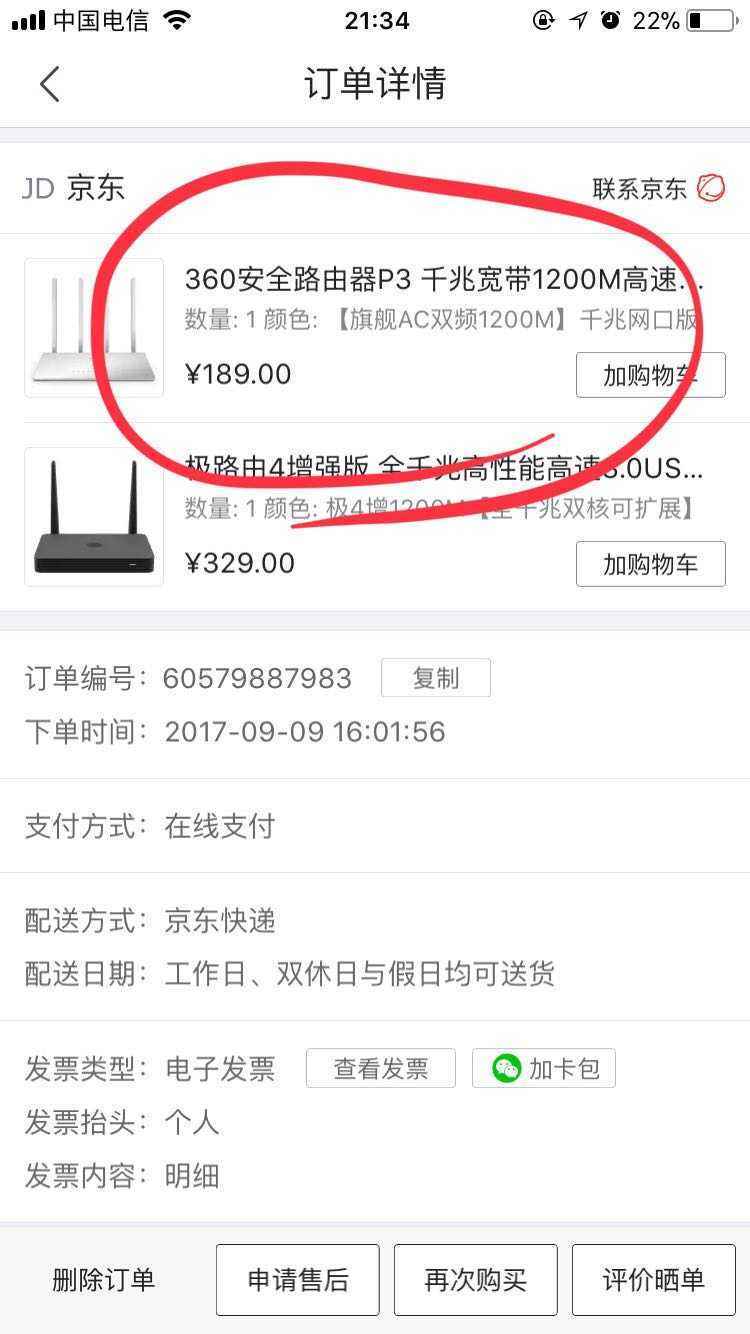750x1334 pixels.
Task: Add the ¥189.00 router to cart
Action: click(x=650, y=376)
